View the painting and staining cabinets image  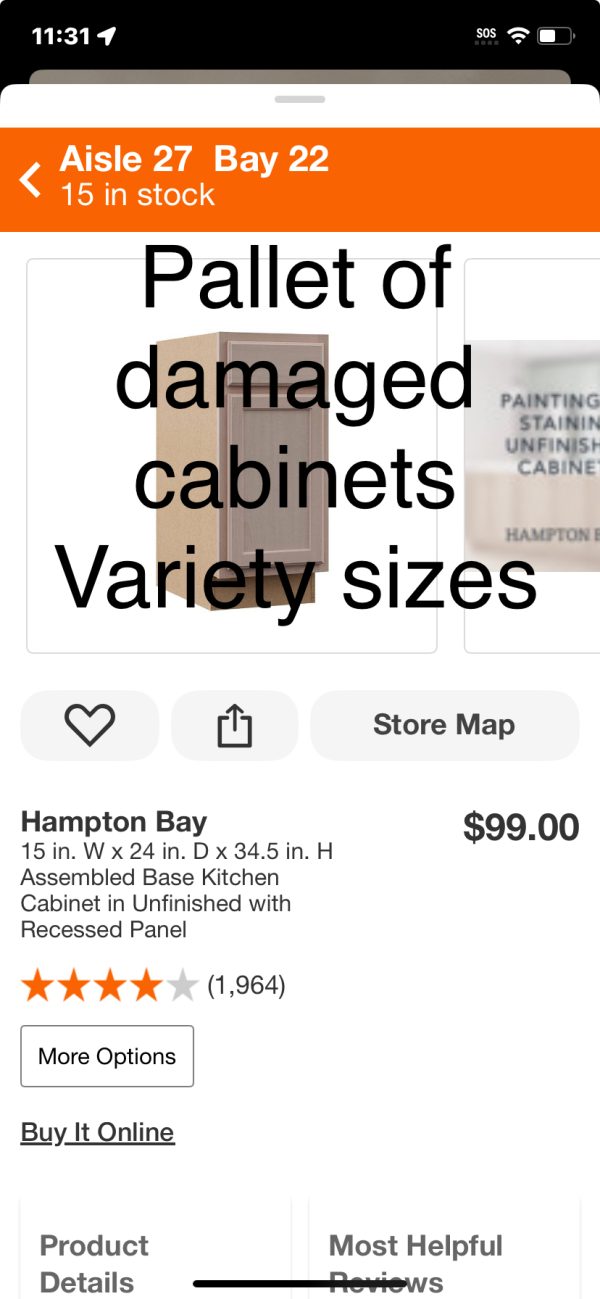click(535, 456)
